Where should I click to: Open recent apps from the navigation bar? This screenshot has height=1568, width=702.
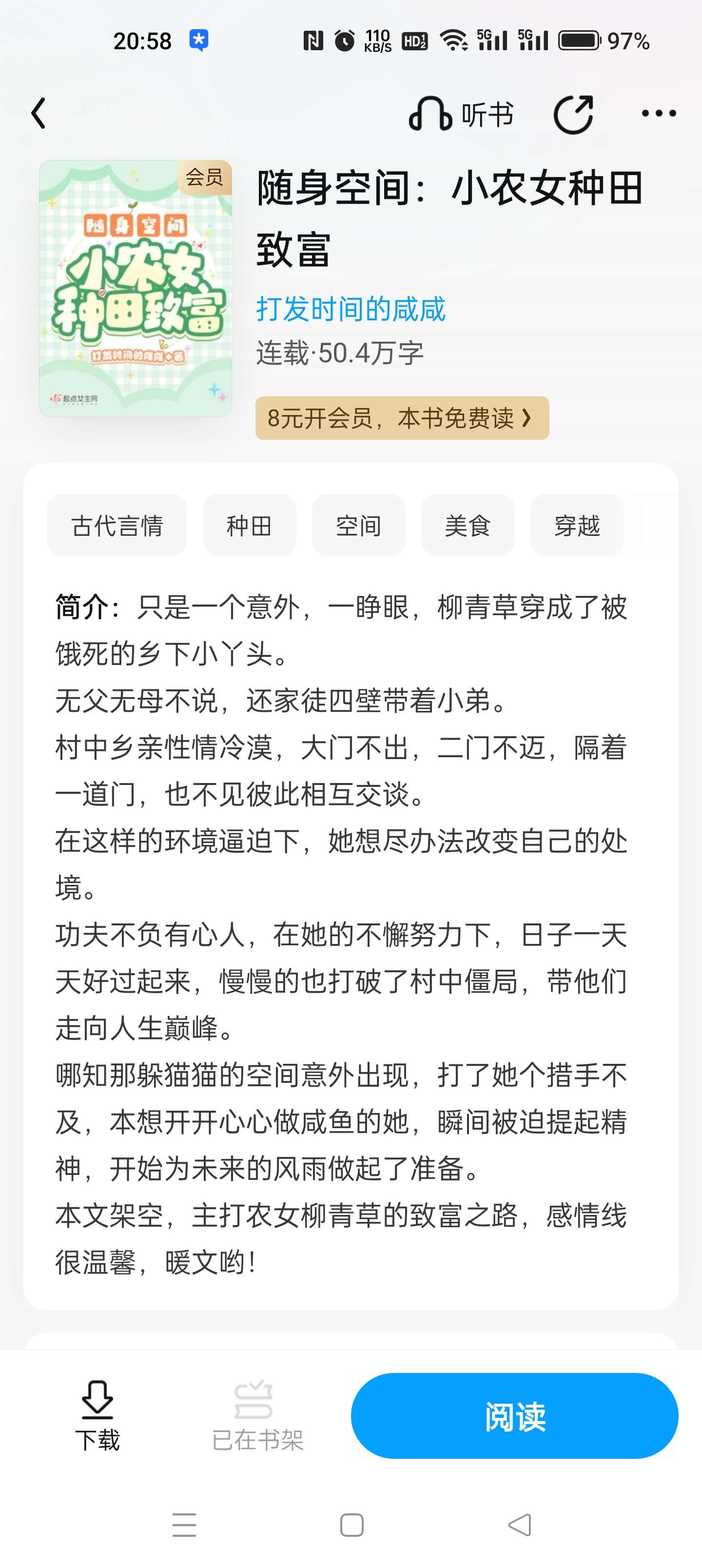click(184, 1525)
